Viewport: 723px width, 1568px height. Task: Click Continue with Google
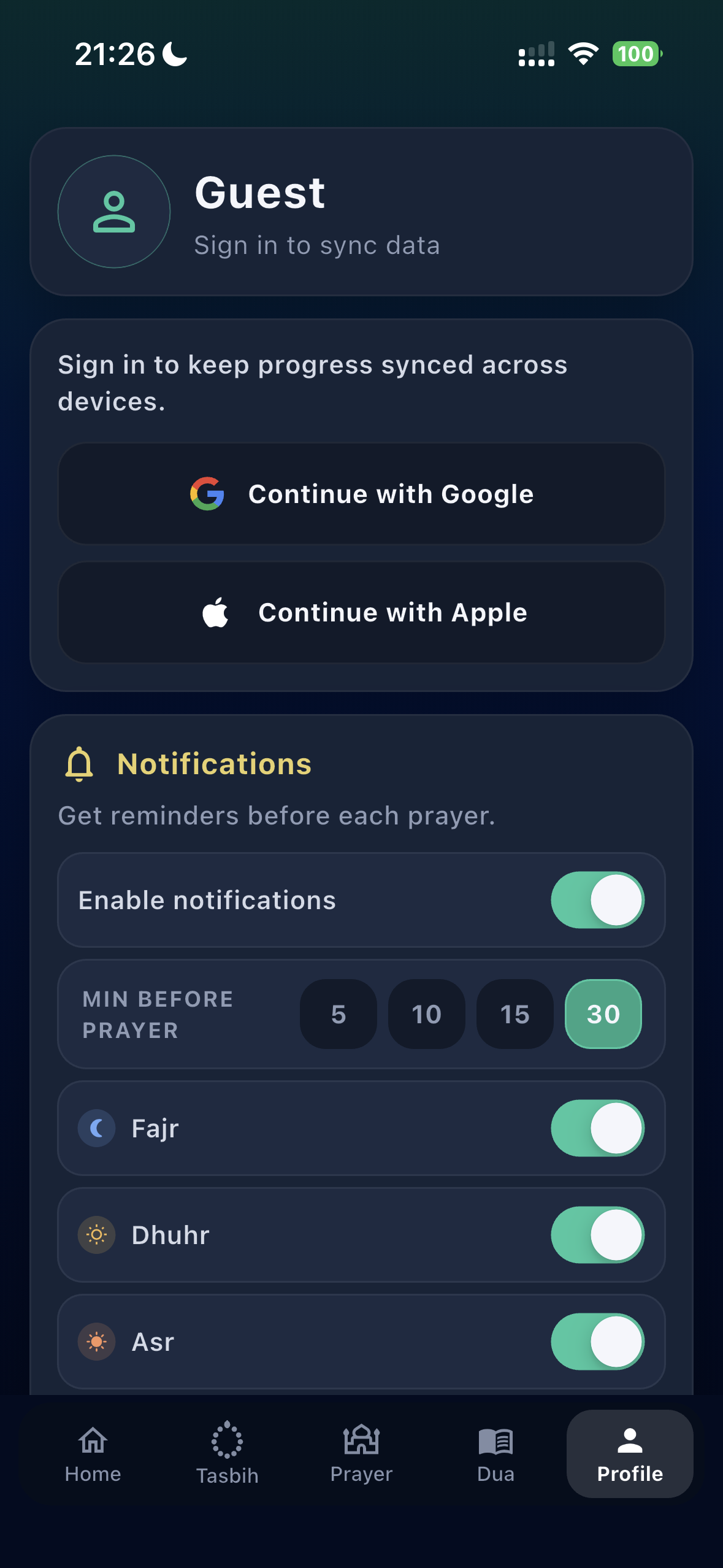tap(361, 493)
